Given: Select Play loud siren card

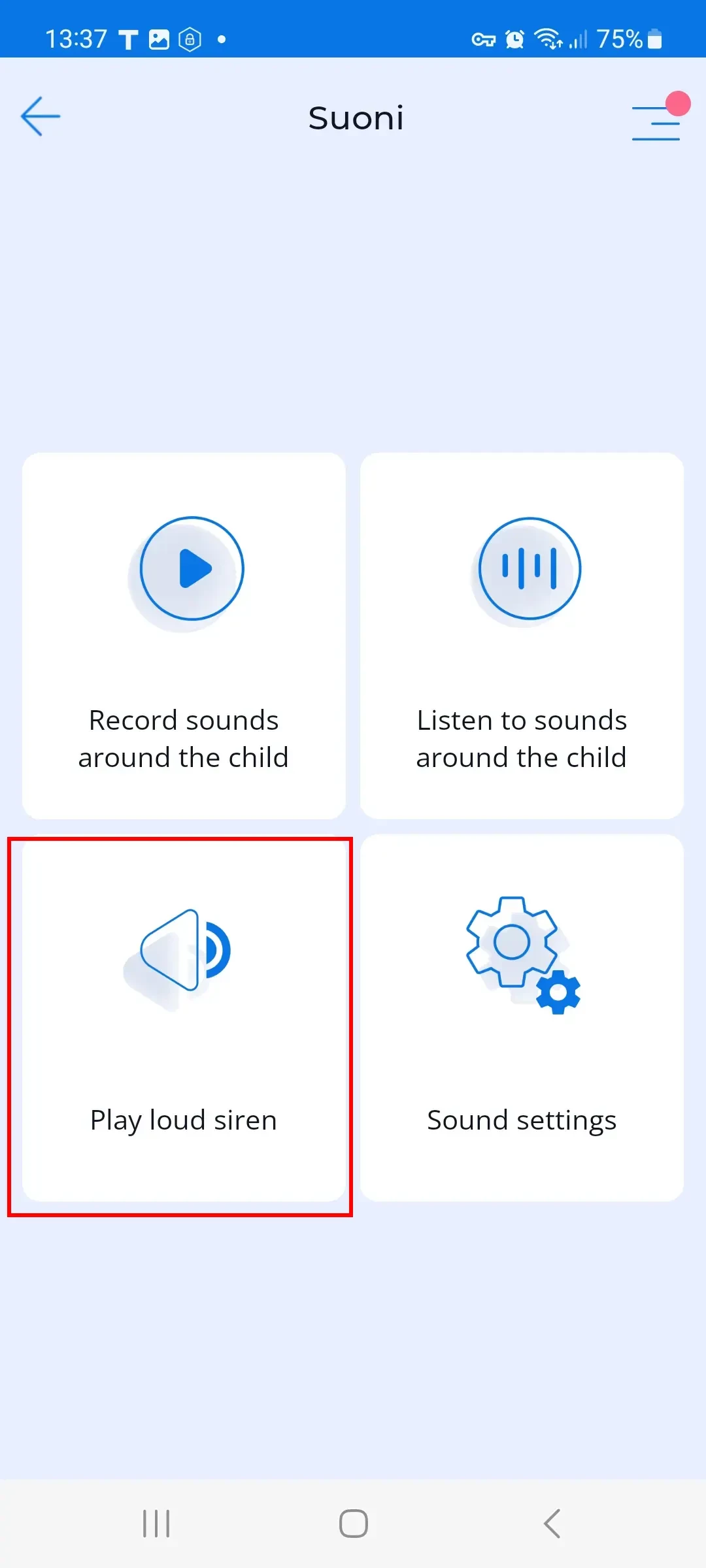Looking at the screenshot, I should coord(184,1018).
